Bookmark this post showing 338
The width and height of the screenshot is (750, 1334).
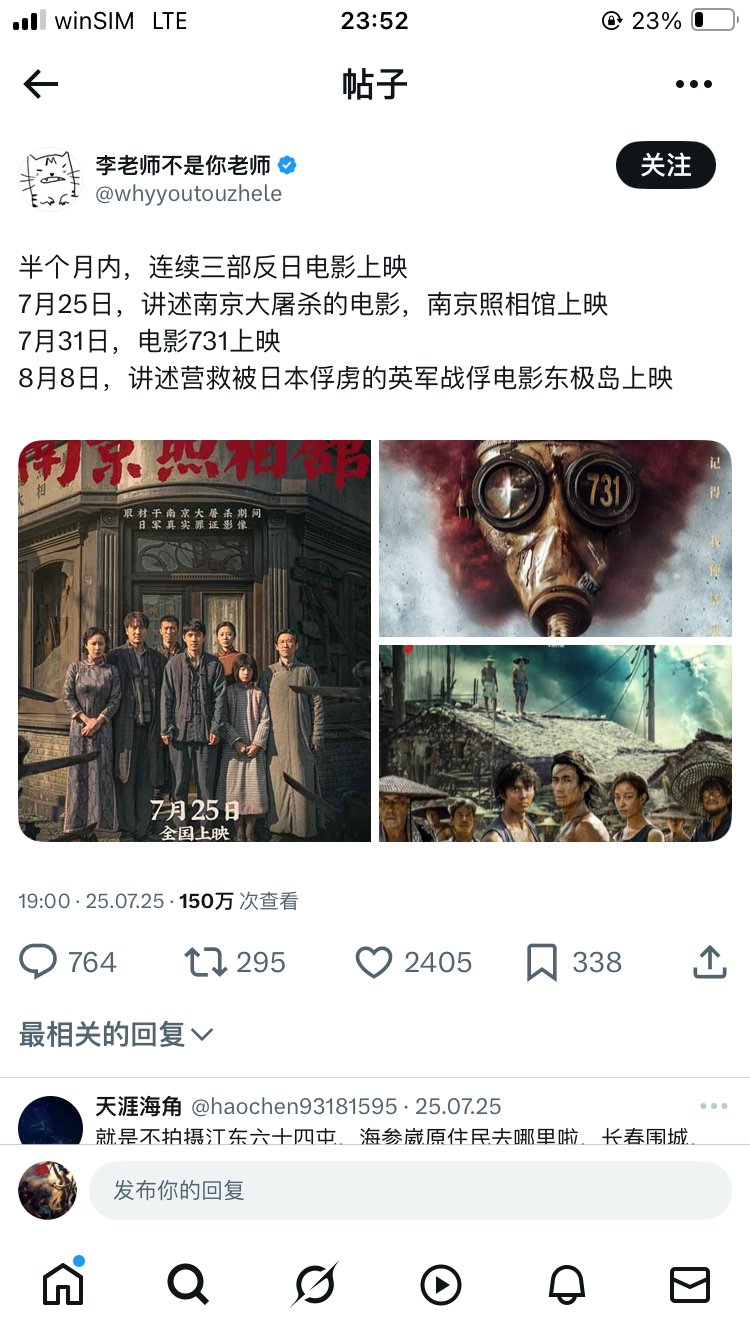coord(541,962)
